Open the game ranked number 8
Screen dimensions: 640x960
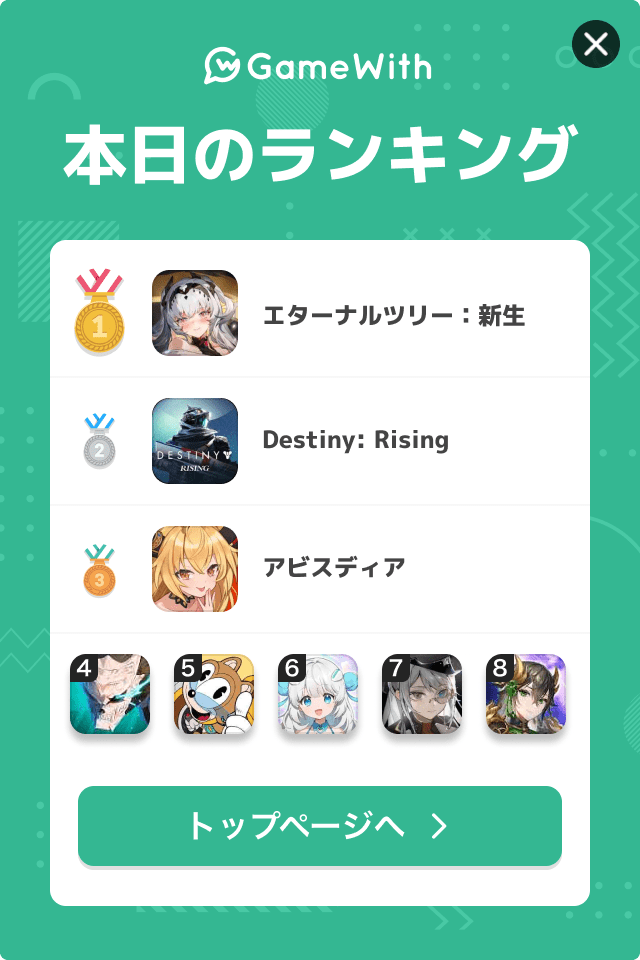pos(526,695)
